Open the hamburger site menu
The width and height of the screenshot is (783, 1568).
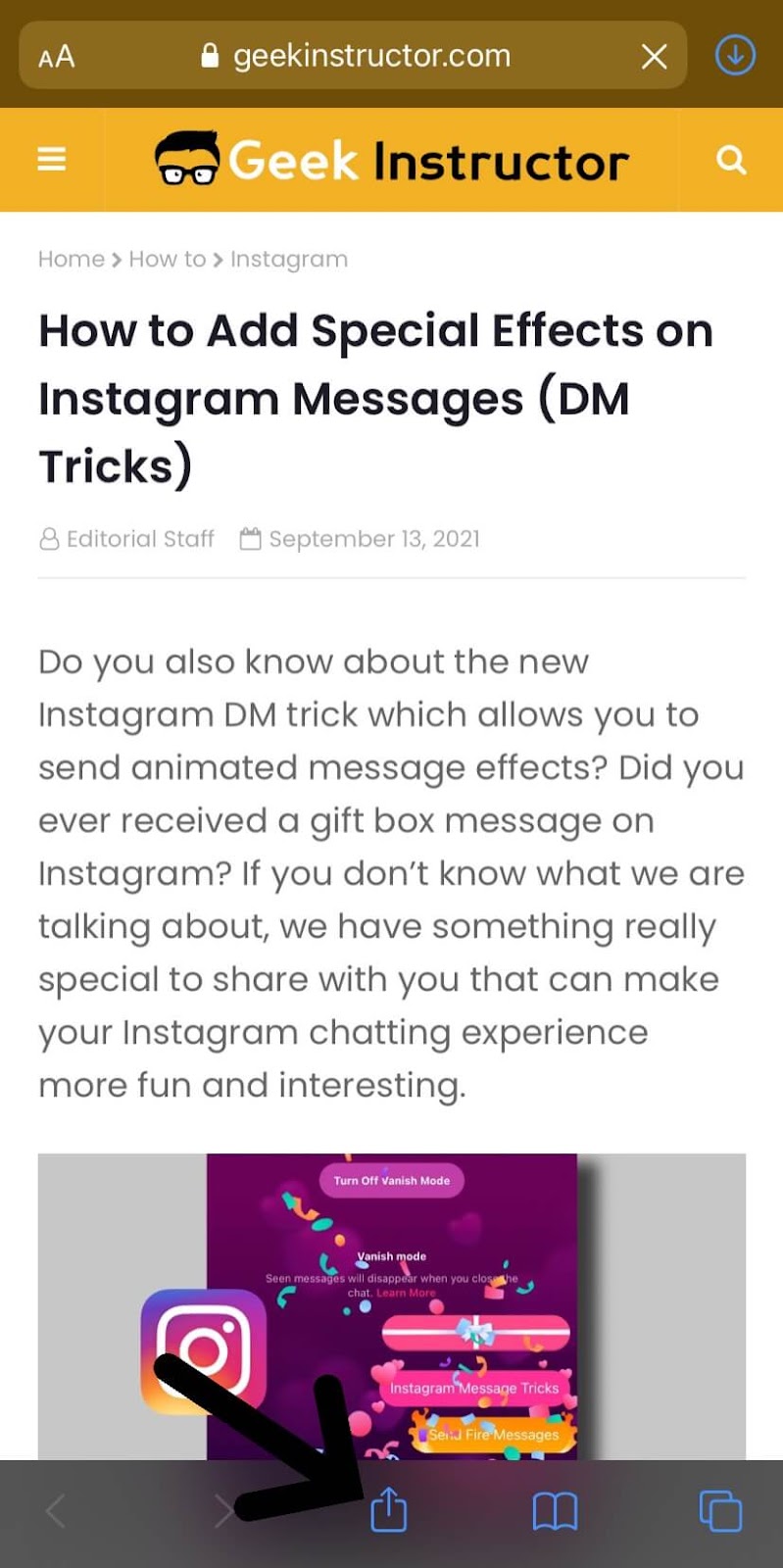click(52, 159)
